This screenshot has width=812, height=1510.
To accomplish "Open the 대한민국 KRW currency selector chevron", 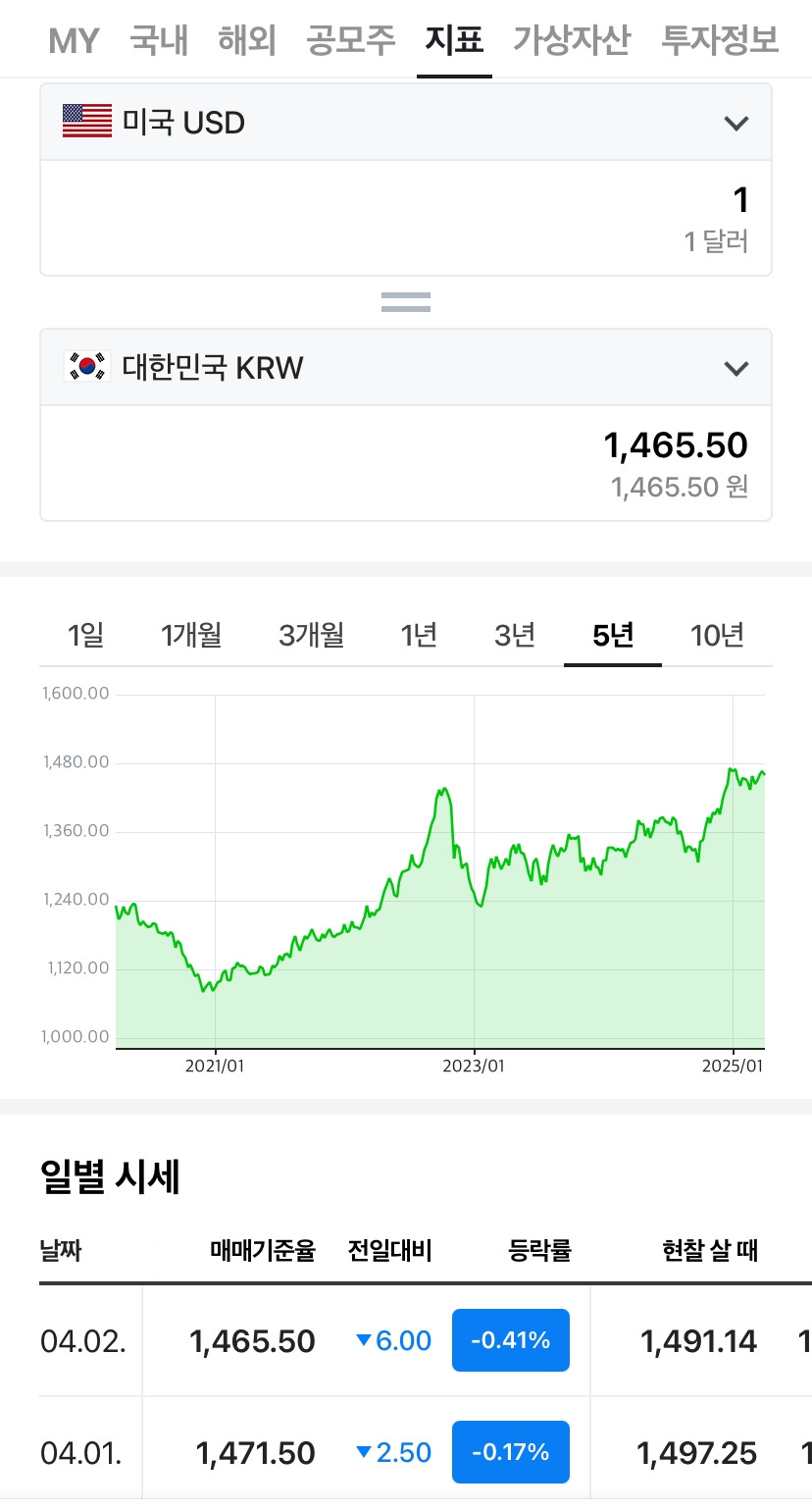I will (736, 368).
